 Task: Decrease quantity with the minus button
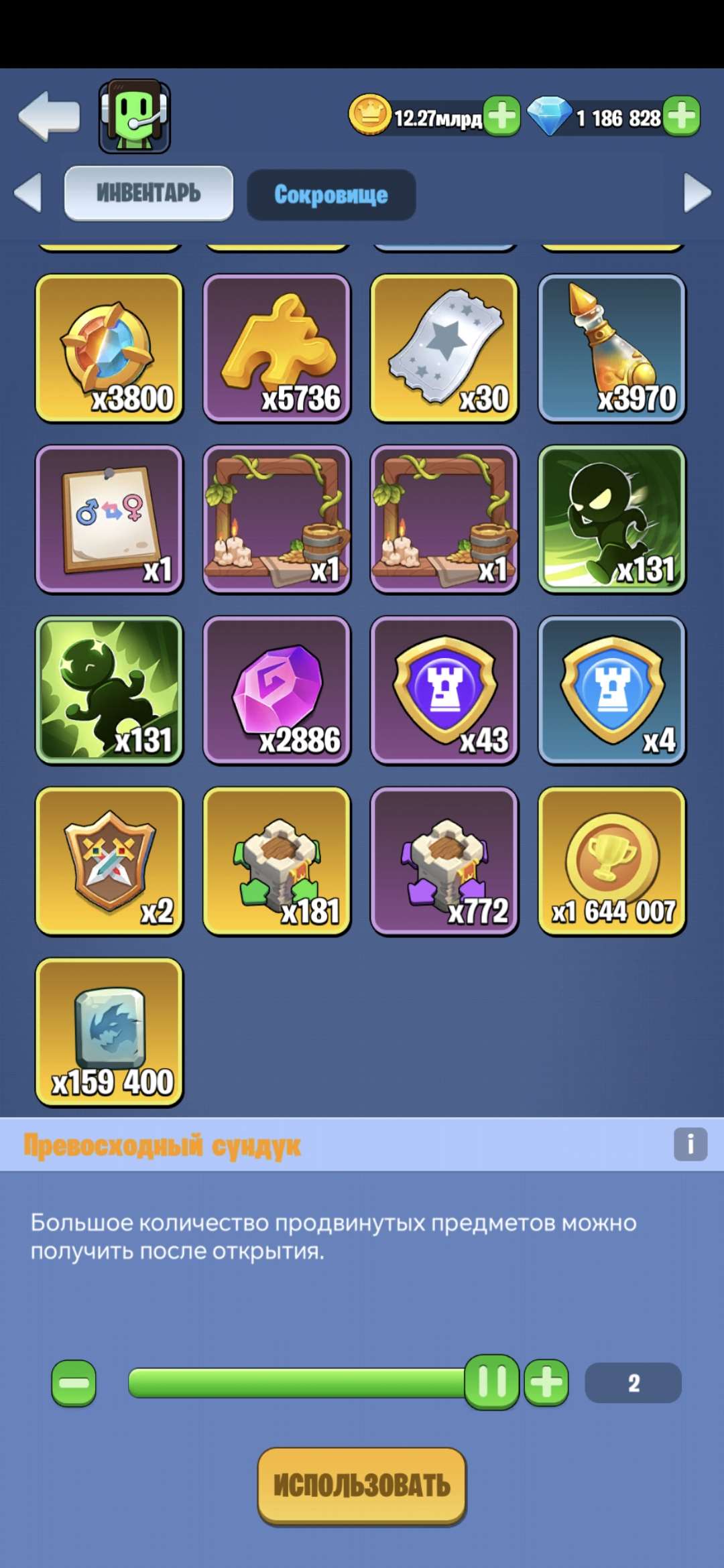[74, 1383]
